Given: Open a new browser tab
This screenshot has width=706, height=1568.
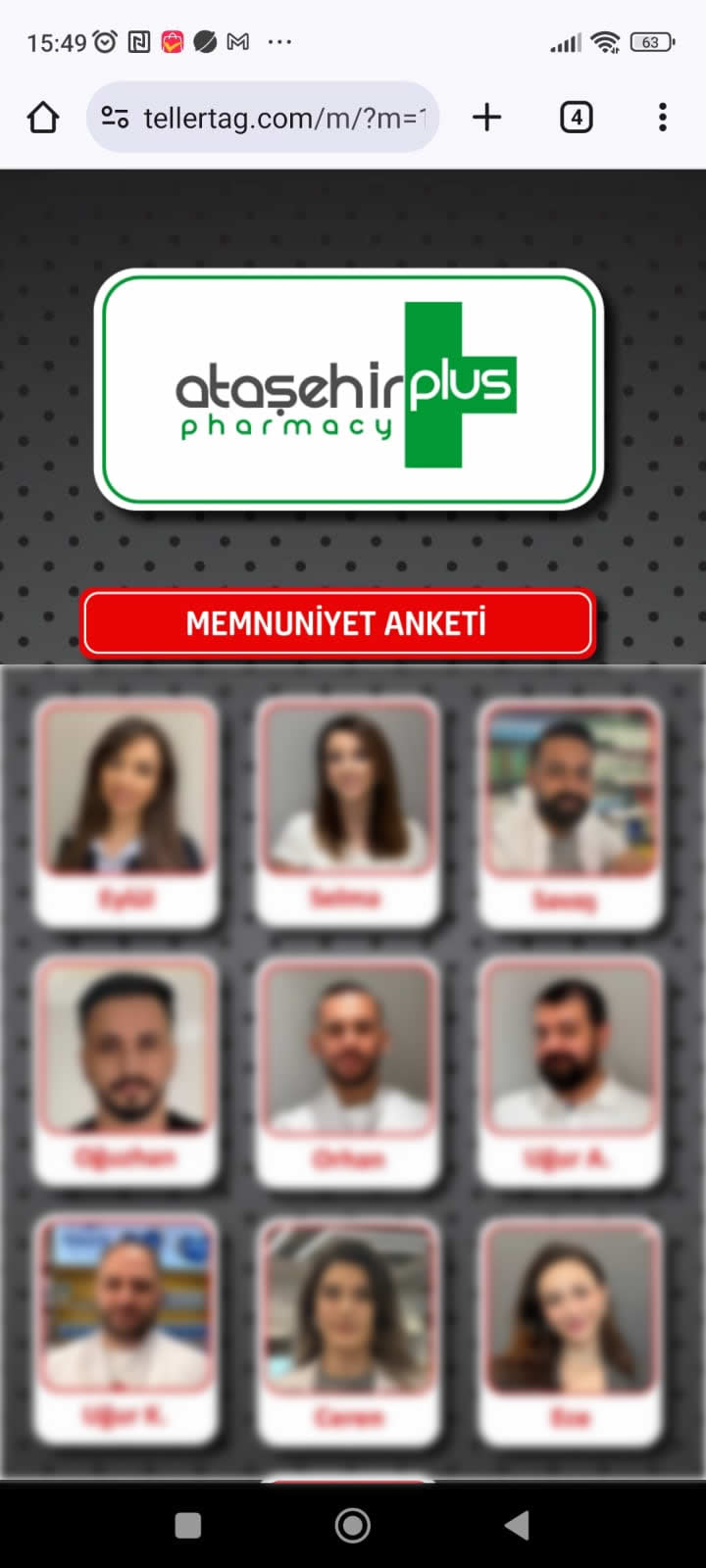Looking at the screenshot, I should [x=486, y=118].
